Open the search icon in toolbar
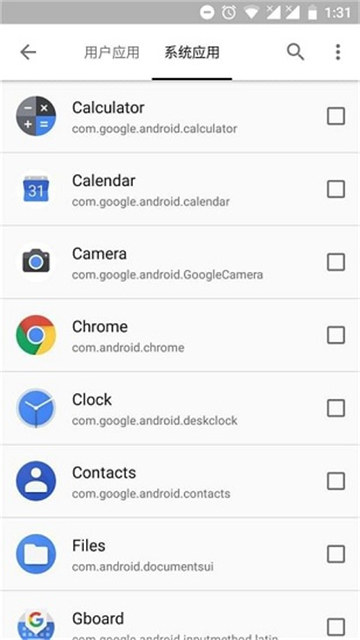This screenshot has height=640, width=360. click(x=296, y=52)
